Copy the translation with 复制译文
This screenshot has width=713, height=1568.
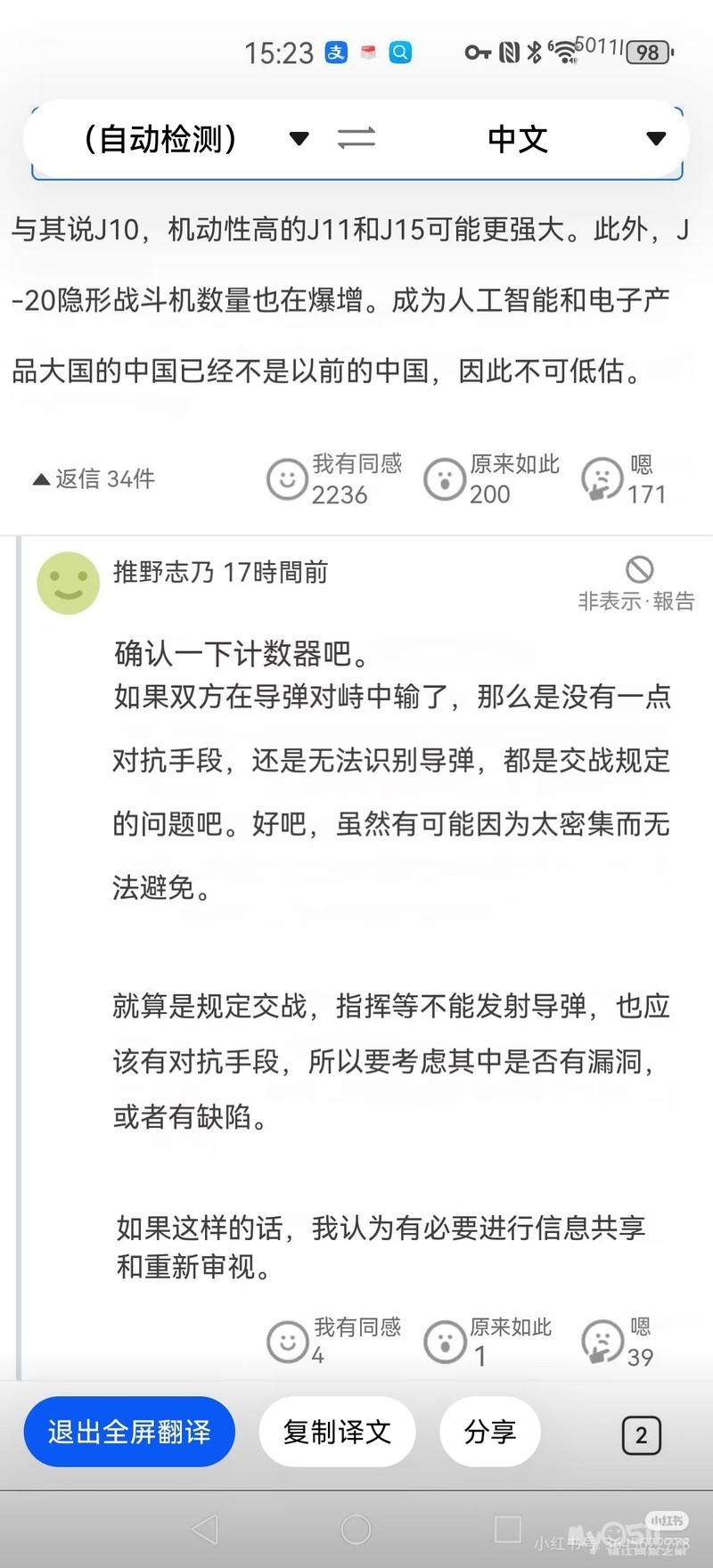(x=337, y=1432)
